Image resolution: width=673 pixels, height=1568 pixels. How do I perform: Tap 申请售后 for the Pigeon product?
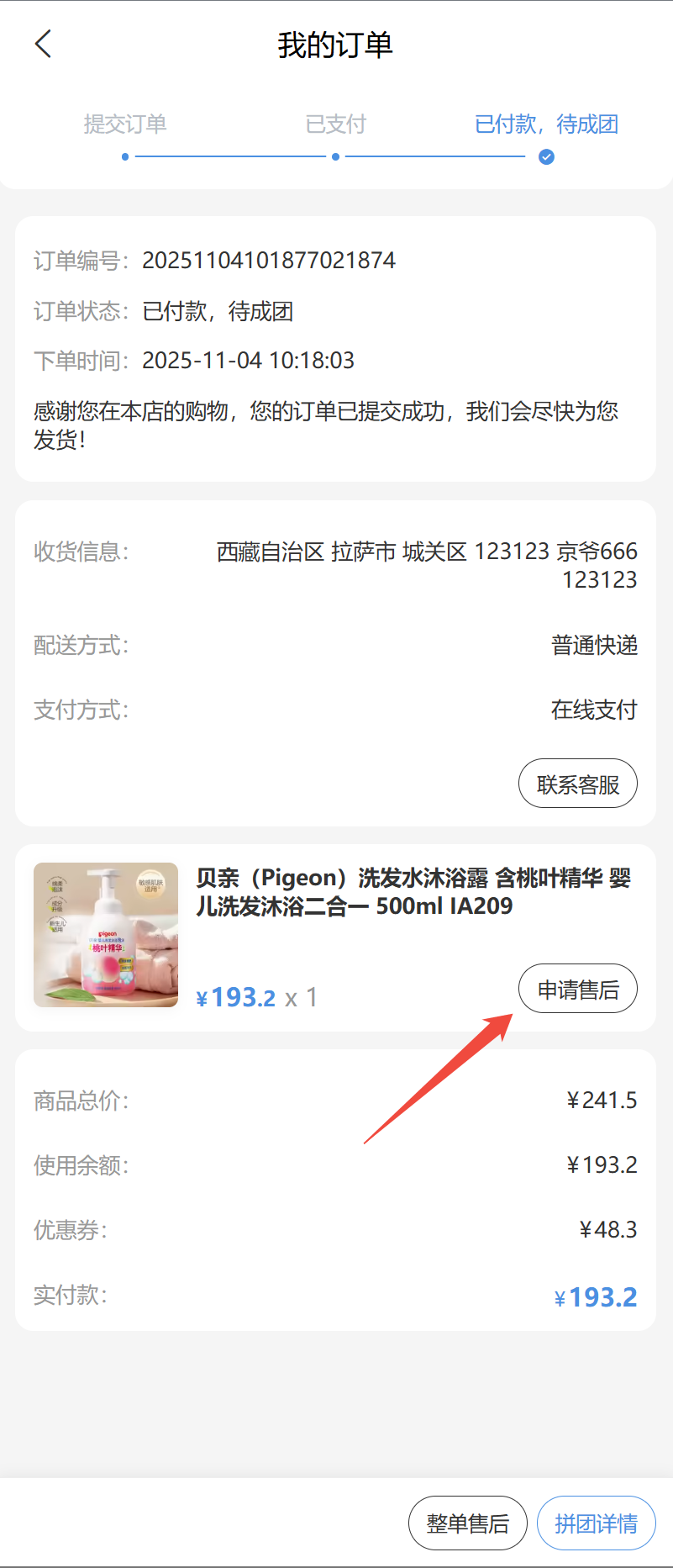(577, 989)
